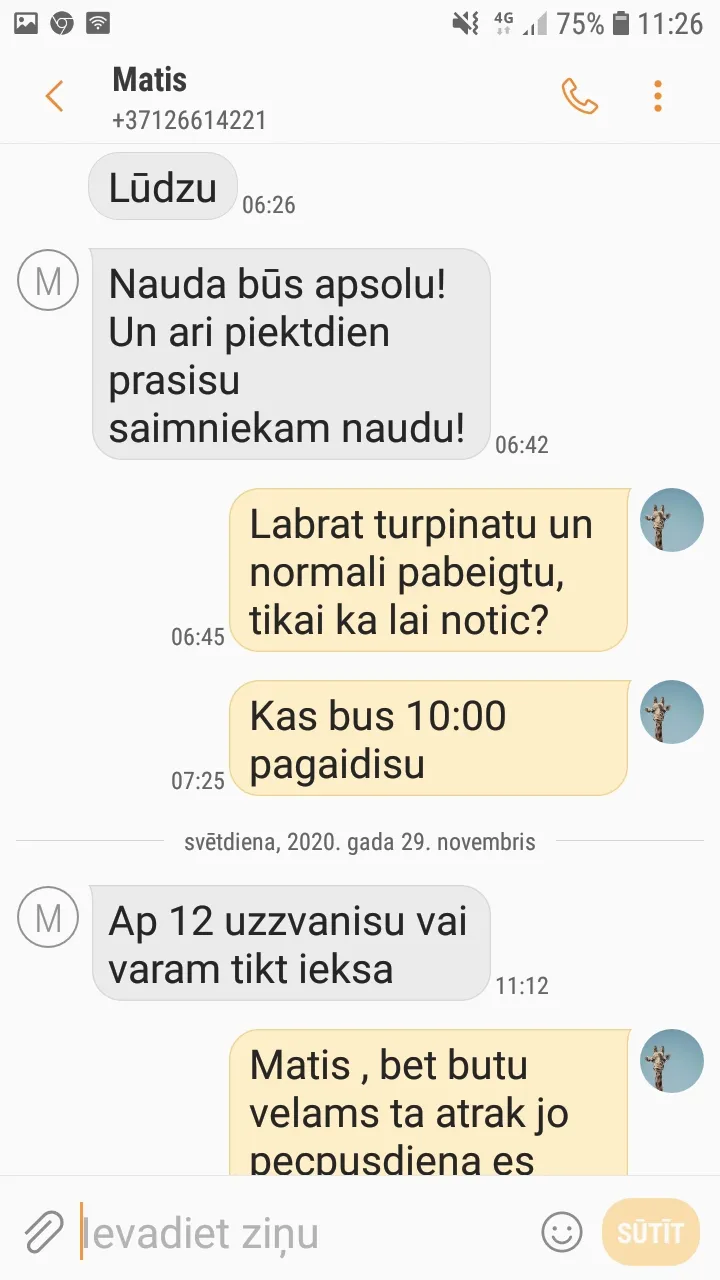Tap the SŪTĪT send button

650,1232
